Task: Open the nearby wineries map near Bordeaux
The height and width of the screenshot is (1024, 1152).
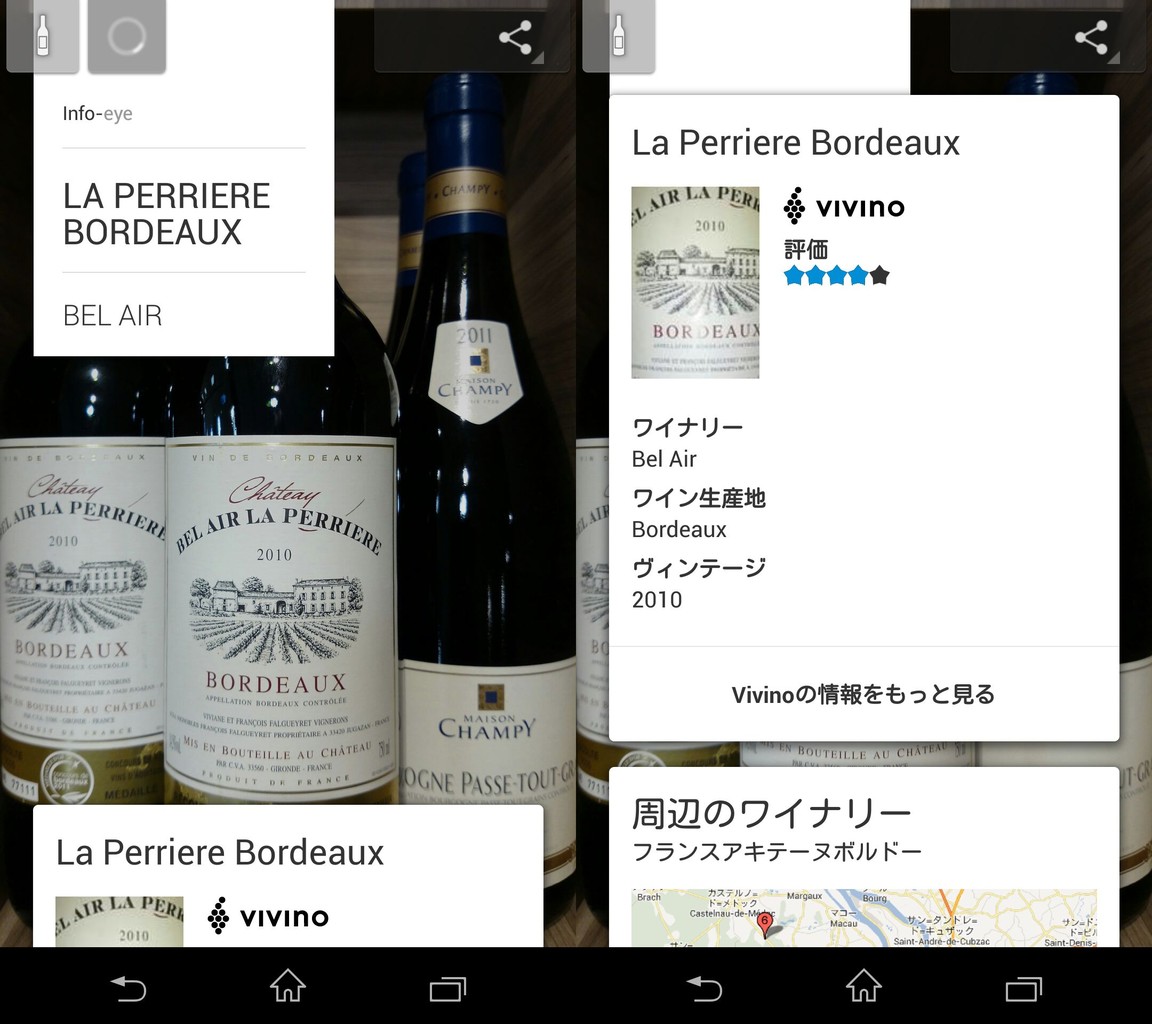Action: (x=864, y=917)
